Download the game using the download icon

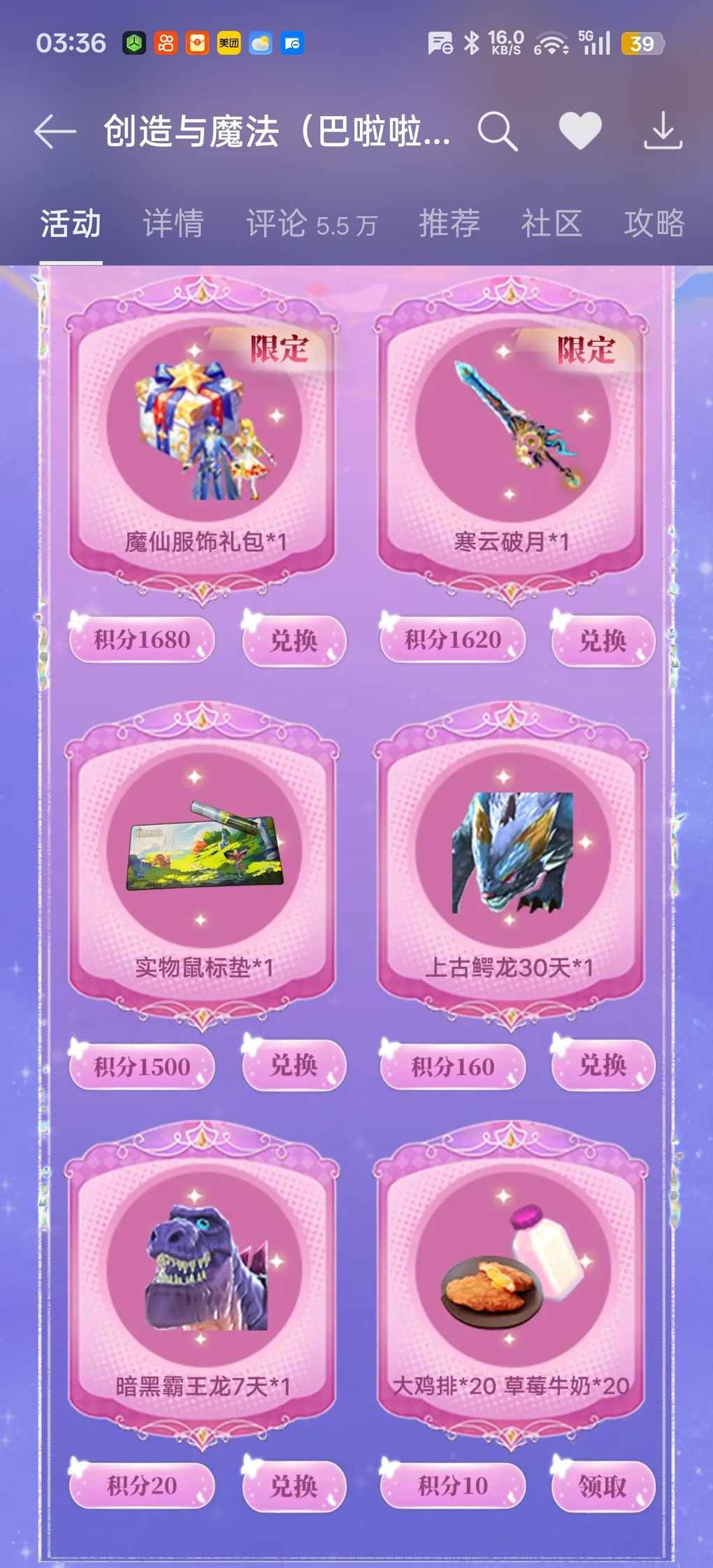point(662,131)
